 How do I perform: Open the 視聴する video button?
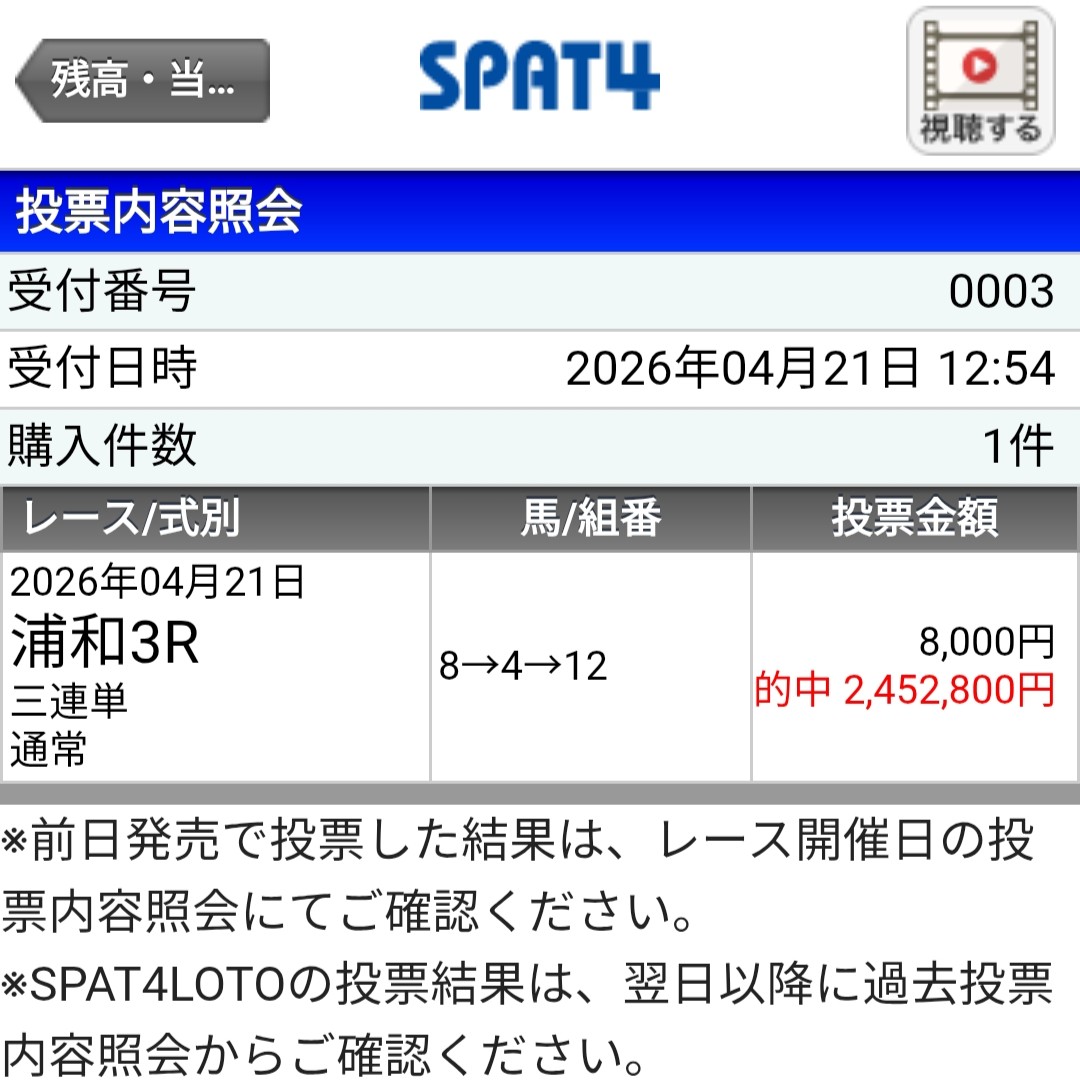click(x=980, y=83)
